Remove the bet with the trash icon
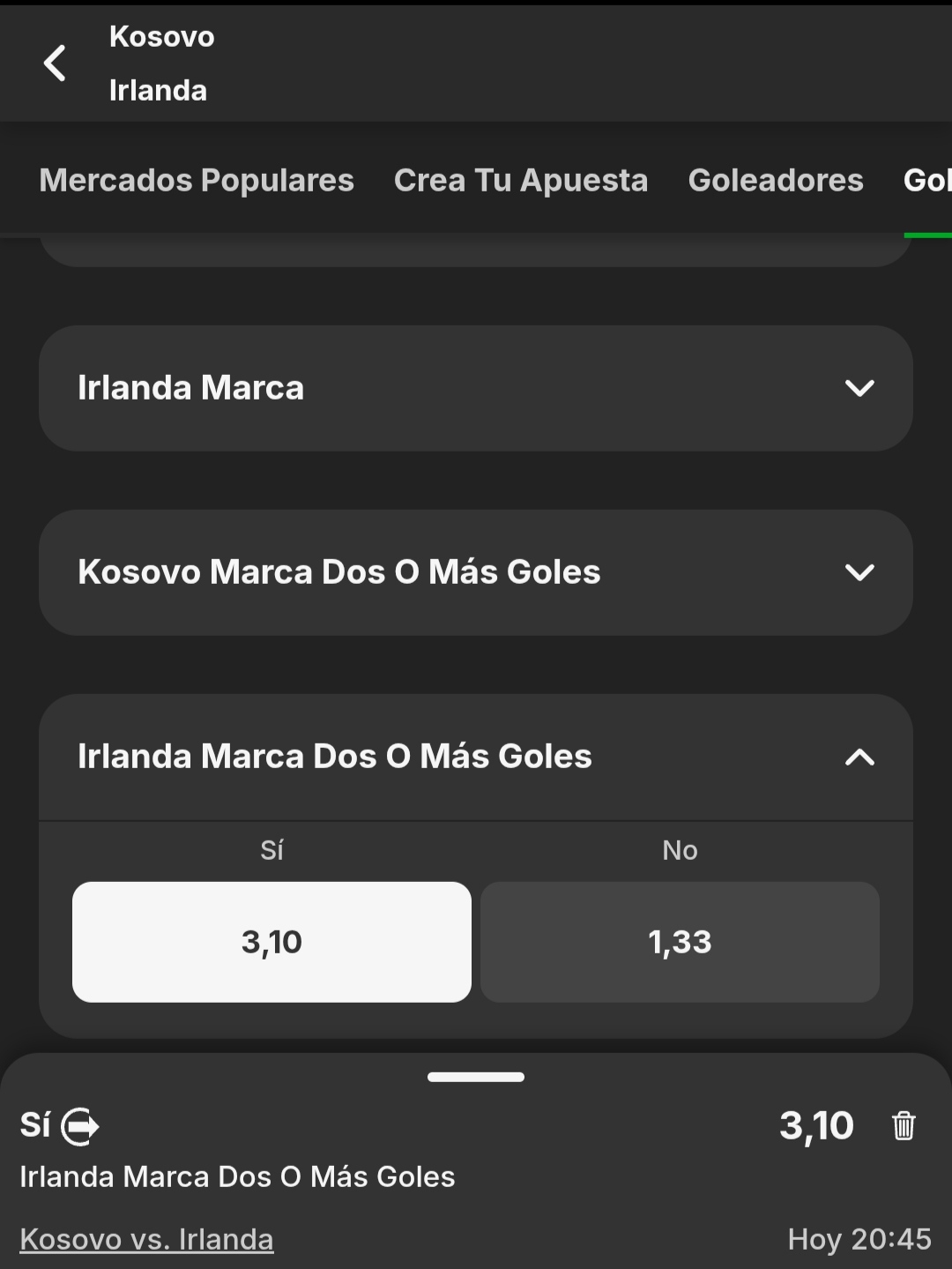The height and width of the screenshot is (1269, 952). click(904, 1126)
